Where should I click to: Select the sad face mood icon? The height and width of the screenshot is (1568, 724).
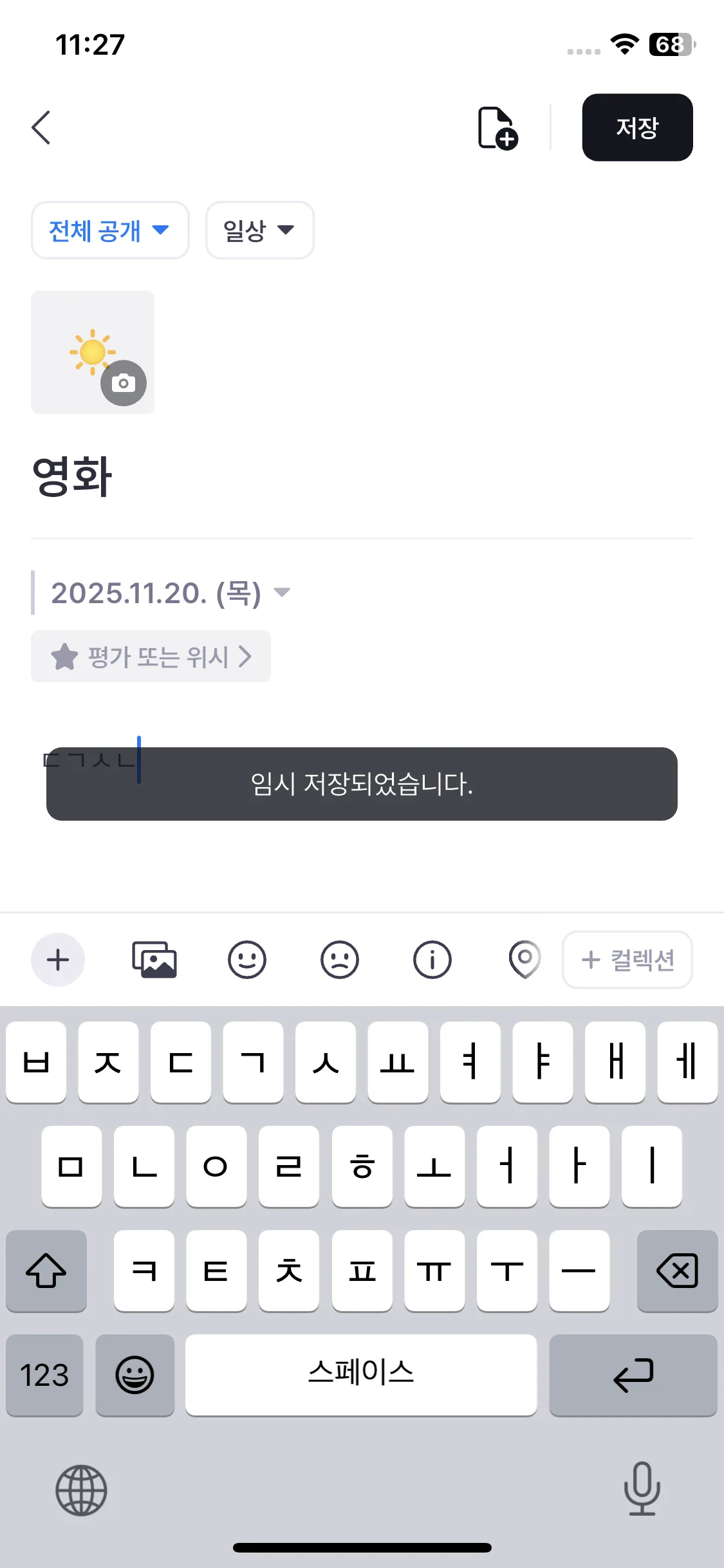tap(340, 960)
